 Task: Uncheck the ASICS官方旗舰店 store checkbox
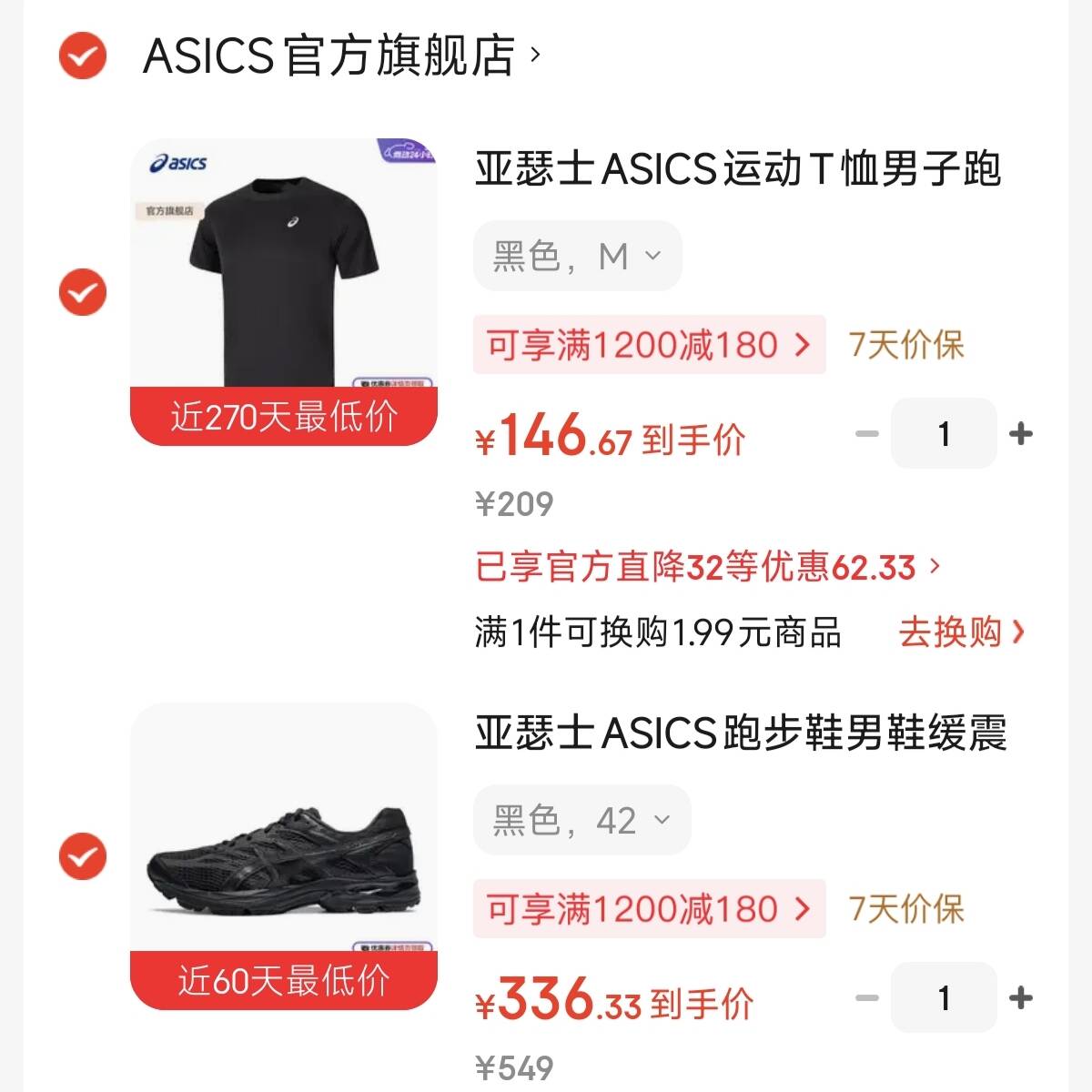click(83, 56)
